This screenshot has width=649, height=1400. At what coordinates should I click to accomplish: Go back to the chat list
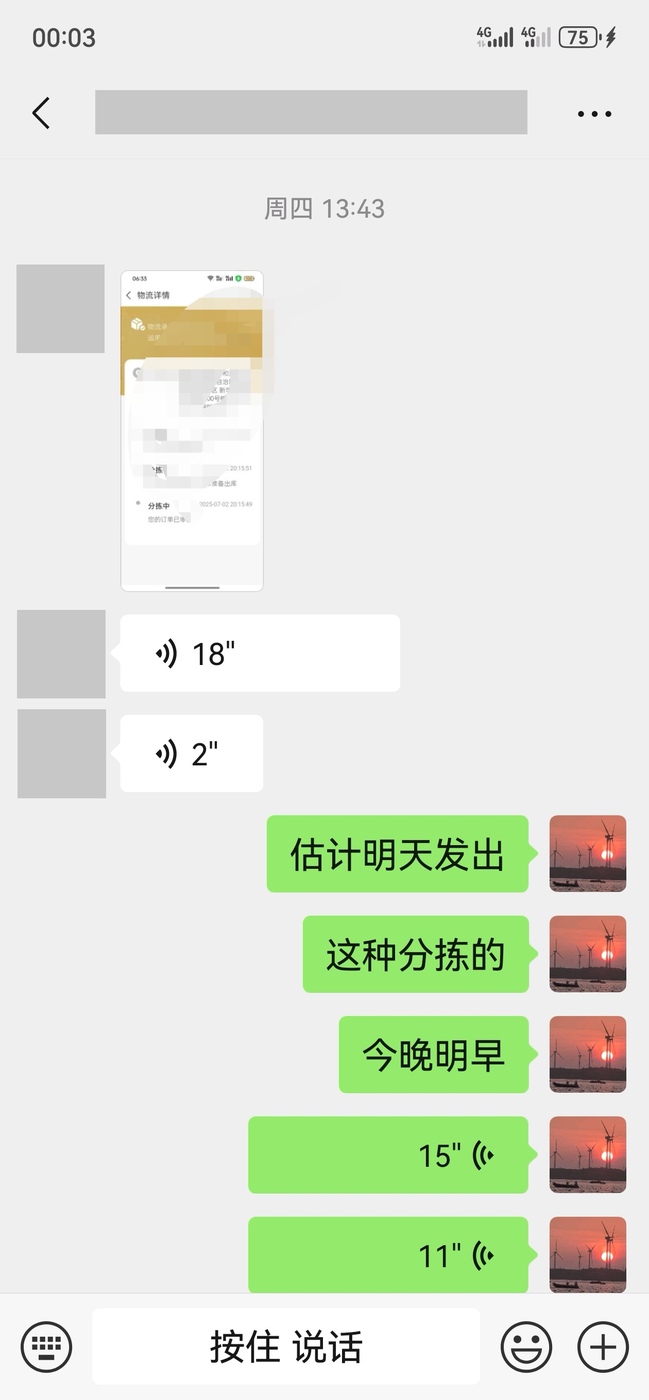tap(41, 113)
